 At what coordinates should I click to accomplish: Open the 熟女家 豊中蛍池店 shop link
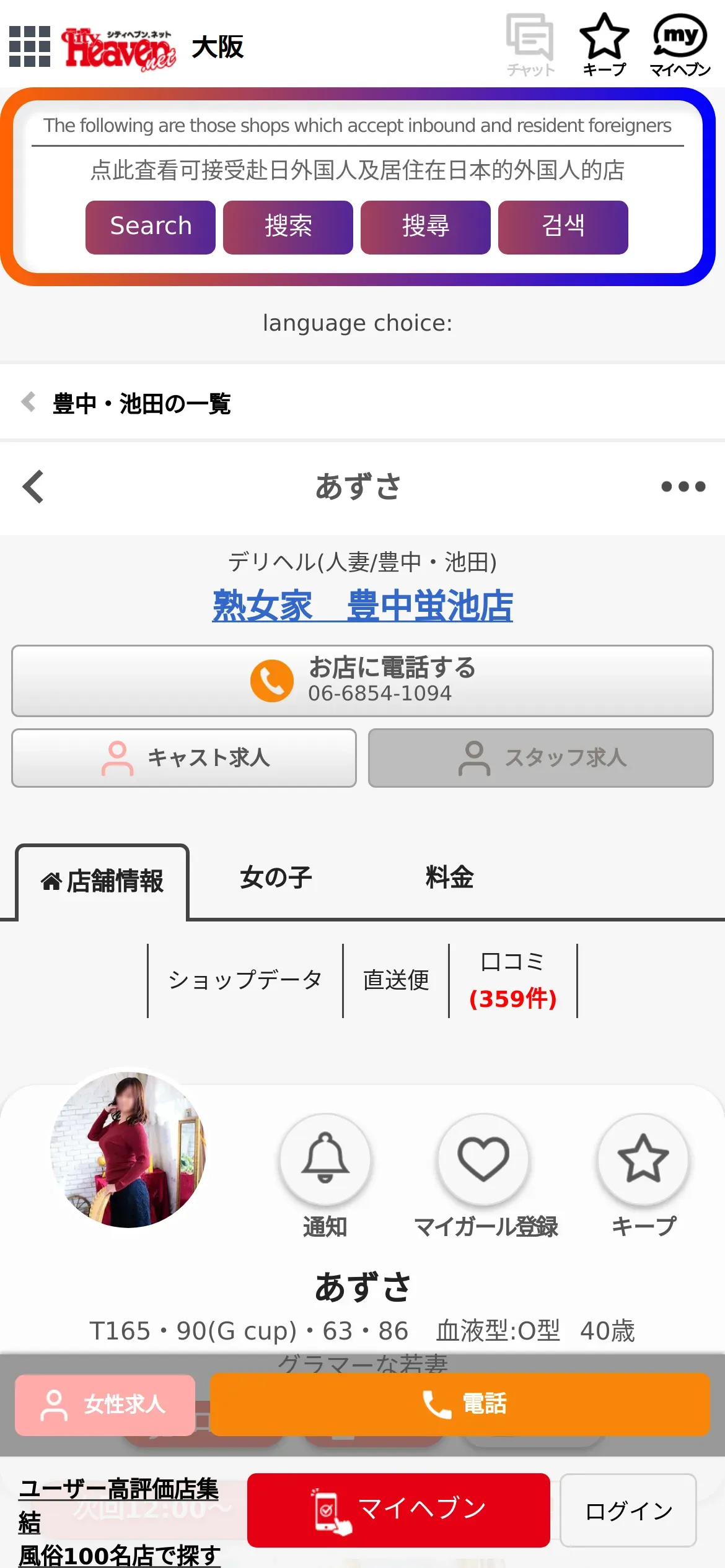[x=362, y=606]
